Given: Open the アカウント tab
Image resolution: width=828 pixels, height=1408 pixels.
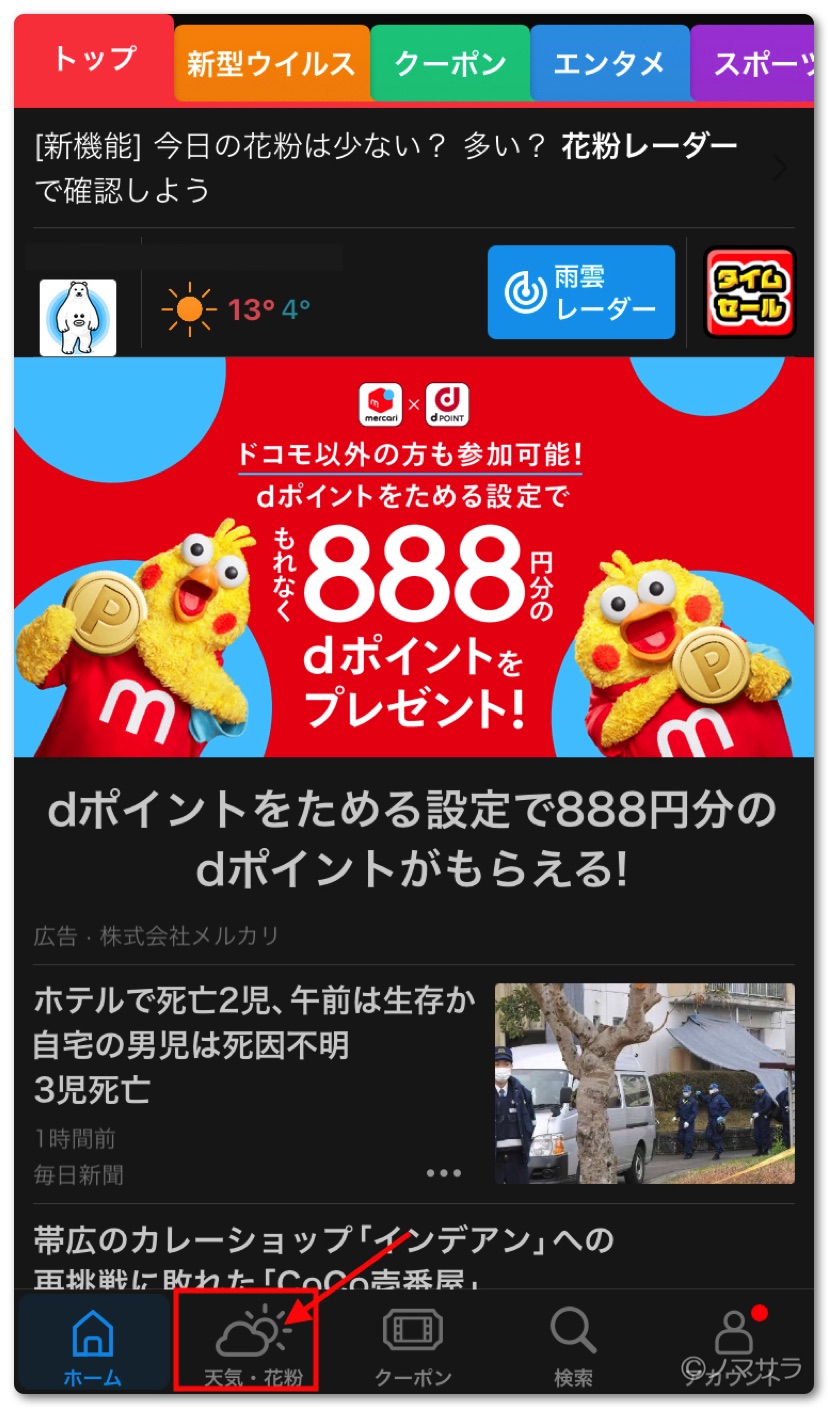Looking at the screenshot, I should [x=735, y=1345].
